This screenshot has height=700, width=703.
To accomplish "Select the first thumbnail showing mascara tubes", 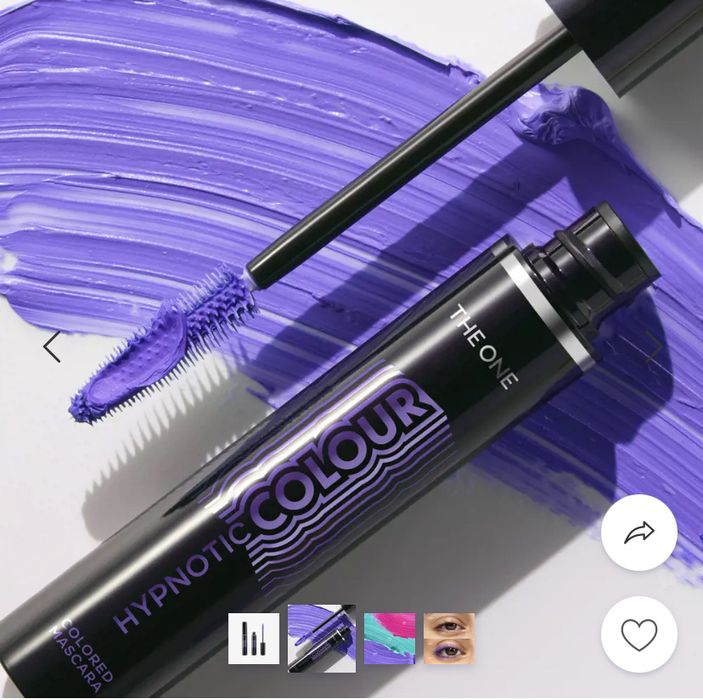I will point(254,638).
